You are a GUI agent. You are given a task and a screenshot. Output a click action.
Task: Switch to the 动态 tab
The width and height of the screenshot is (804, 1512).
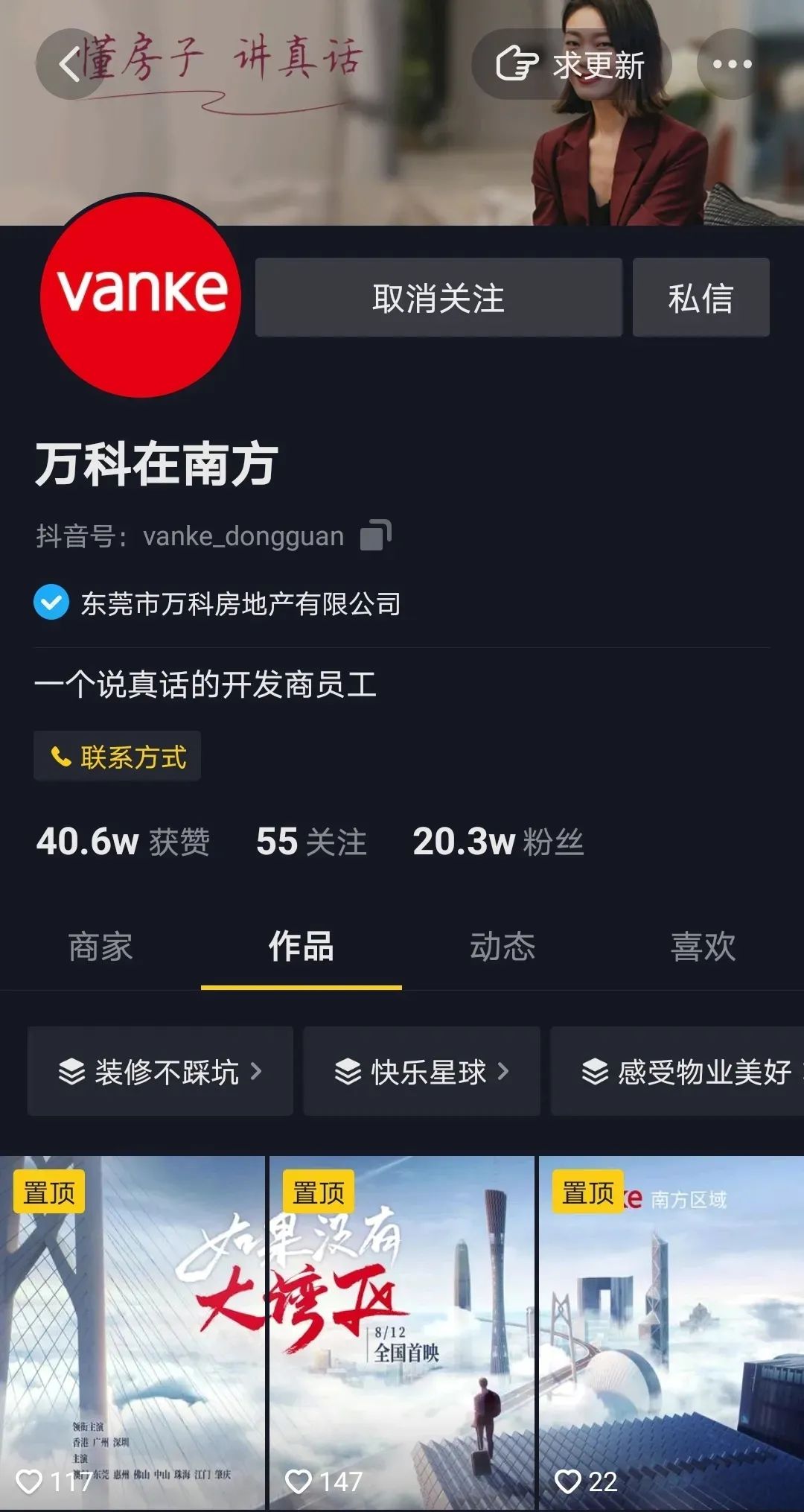[x=502, y=947]
